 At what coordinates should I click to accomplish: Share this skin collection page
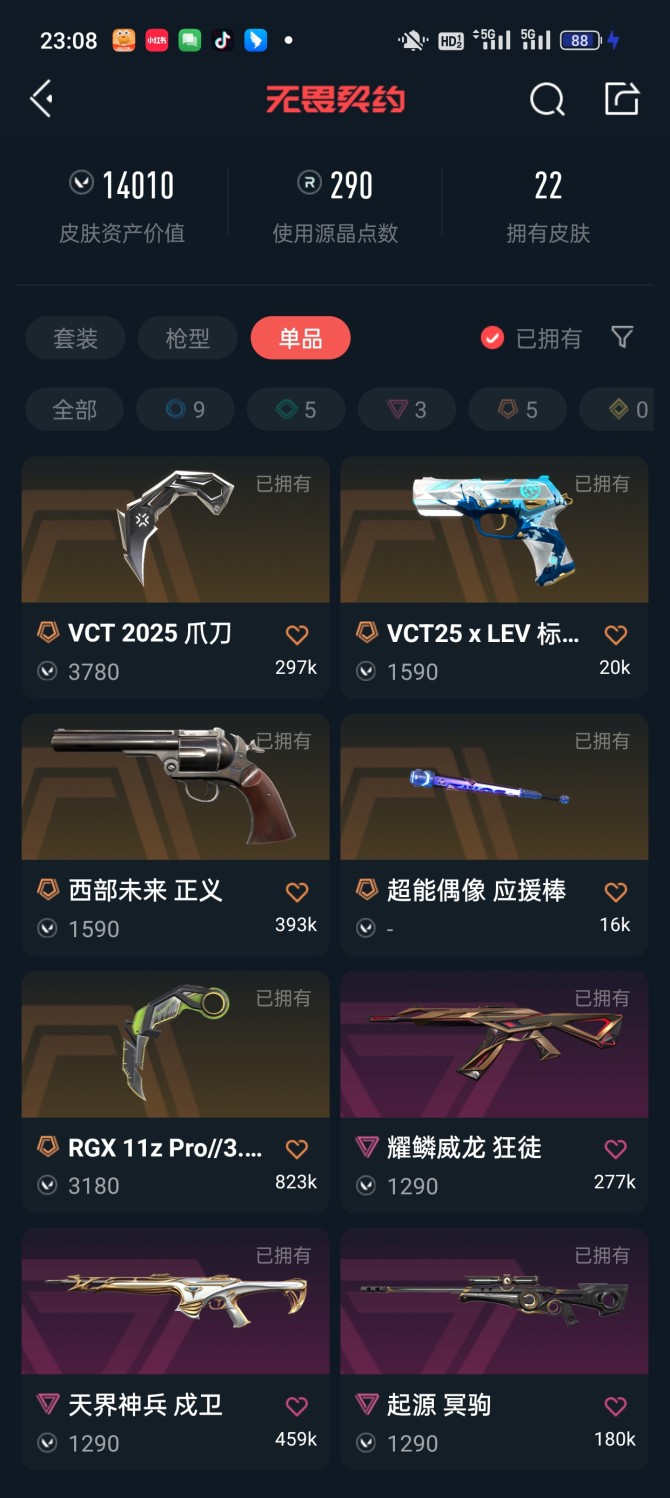point(621,99)
